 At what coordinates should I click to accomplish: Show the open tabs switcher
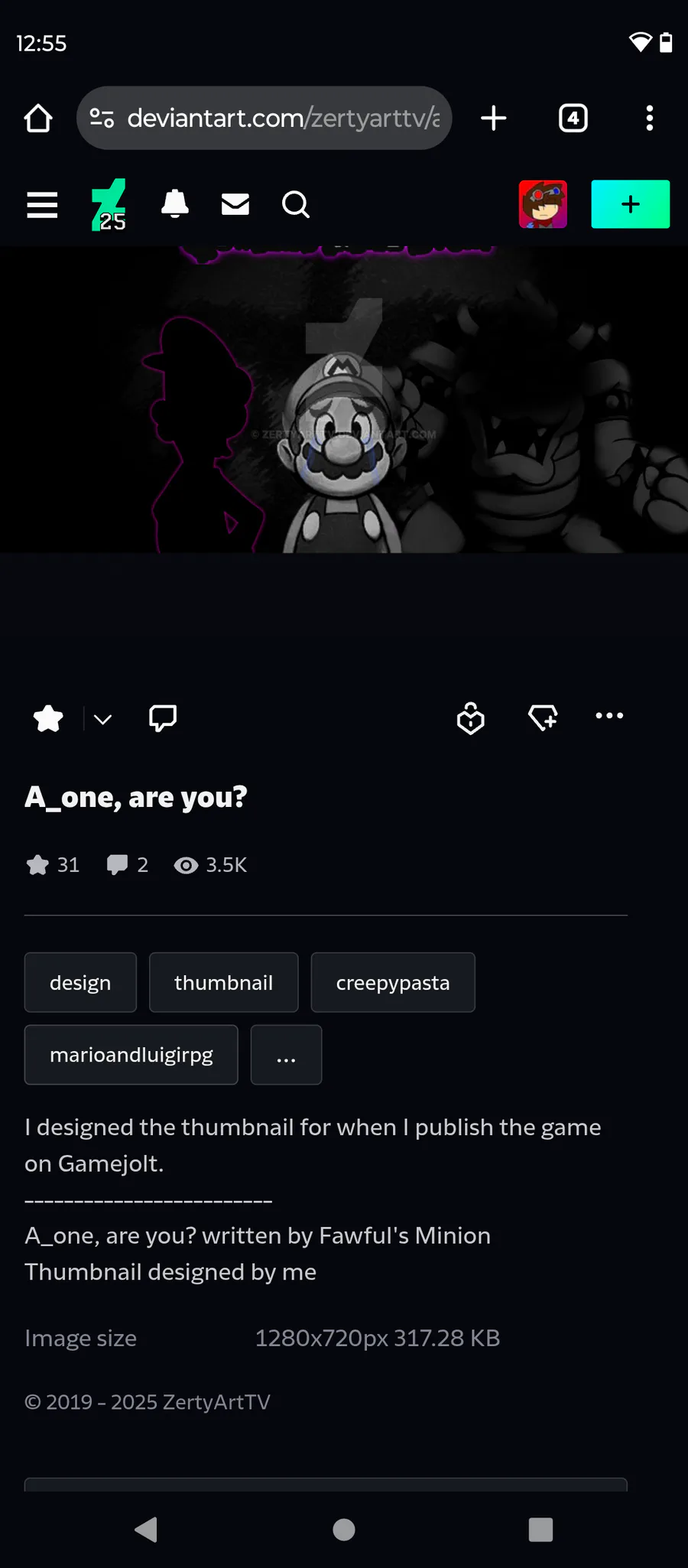click(573, 119)
